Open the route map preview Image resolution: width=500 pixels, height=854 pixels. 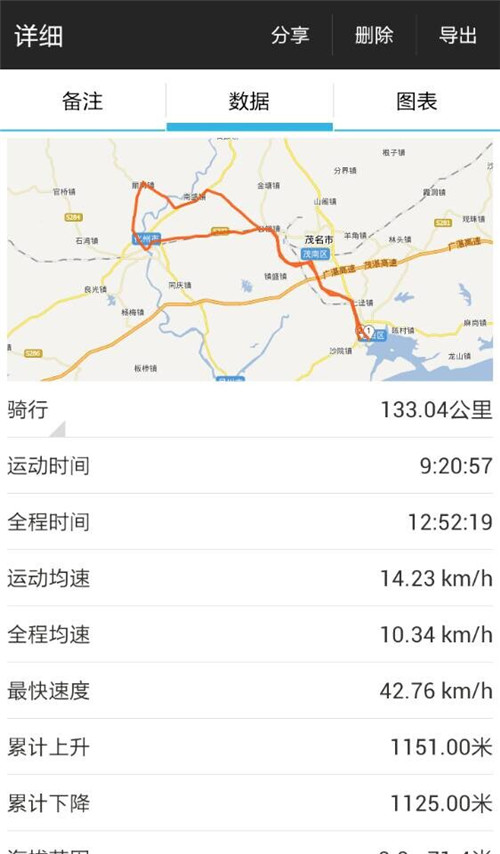pyautogui.click(x=250, y=259)
